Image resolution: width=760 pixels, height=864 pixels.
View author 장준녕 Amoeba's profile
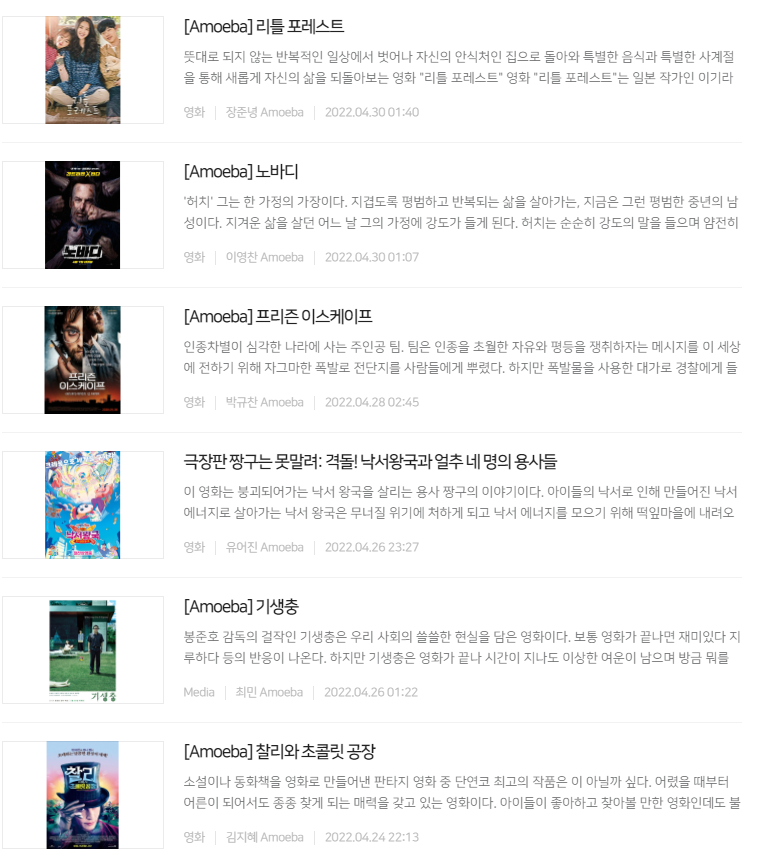coord(264,112)
